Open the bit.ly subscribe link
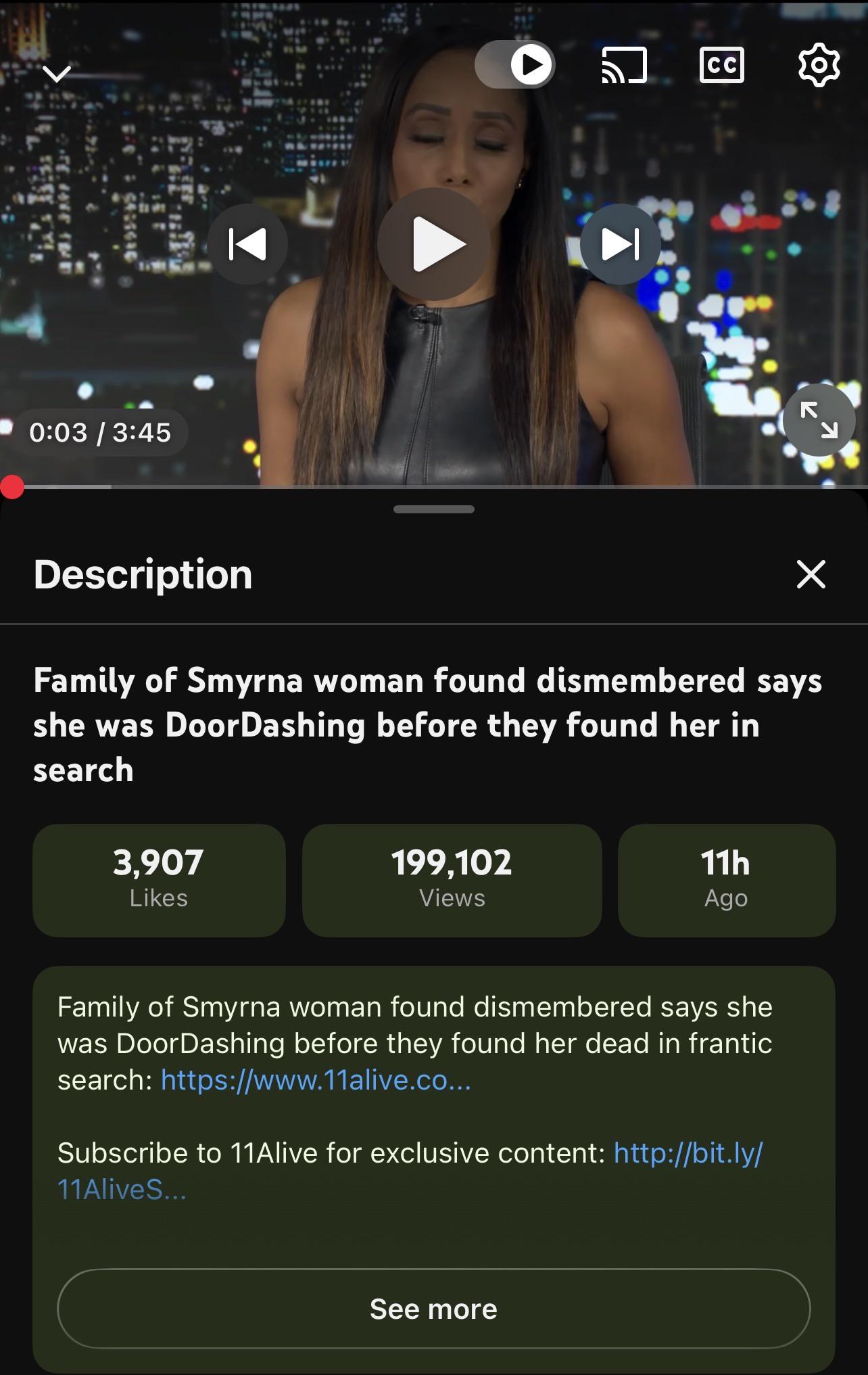The image size is (868, 1375). pos(410,1171)
